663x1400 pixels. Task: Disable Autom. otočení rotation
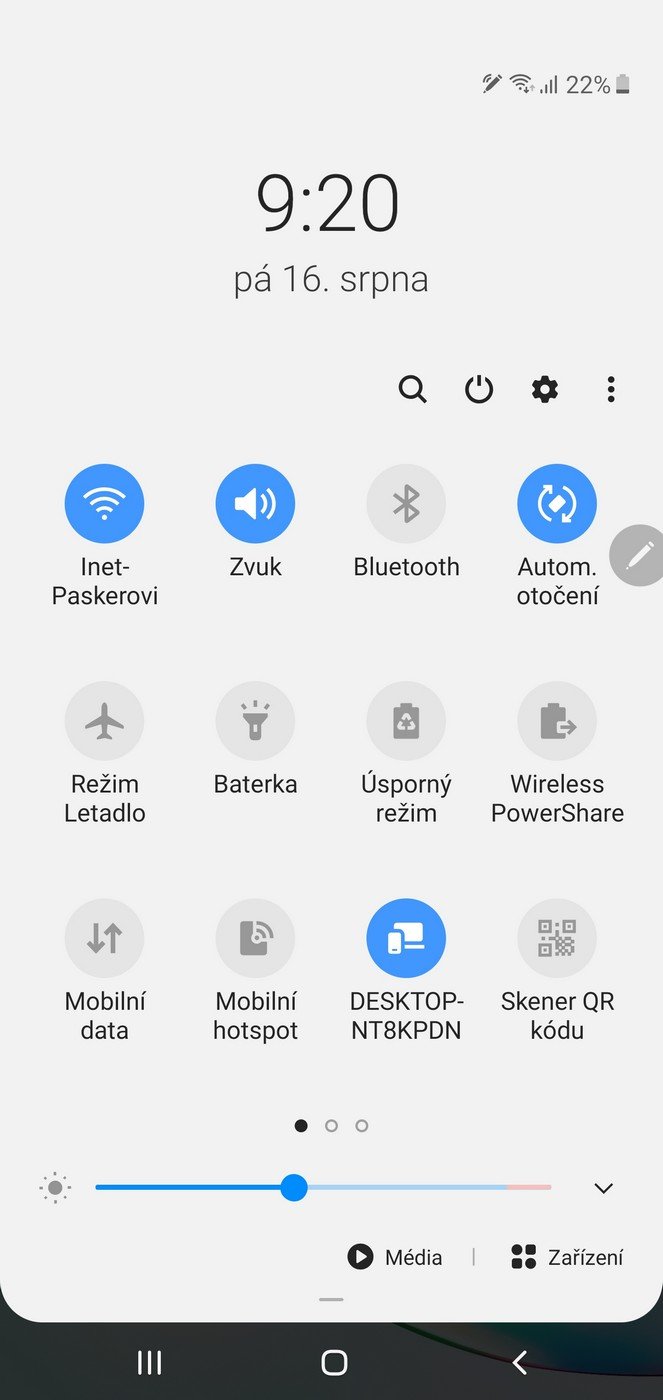(x=557, y=504)
